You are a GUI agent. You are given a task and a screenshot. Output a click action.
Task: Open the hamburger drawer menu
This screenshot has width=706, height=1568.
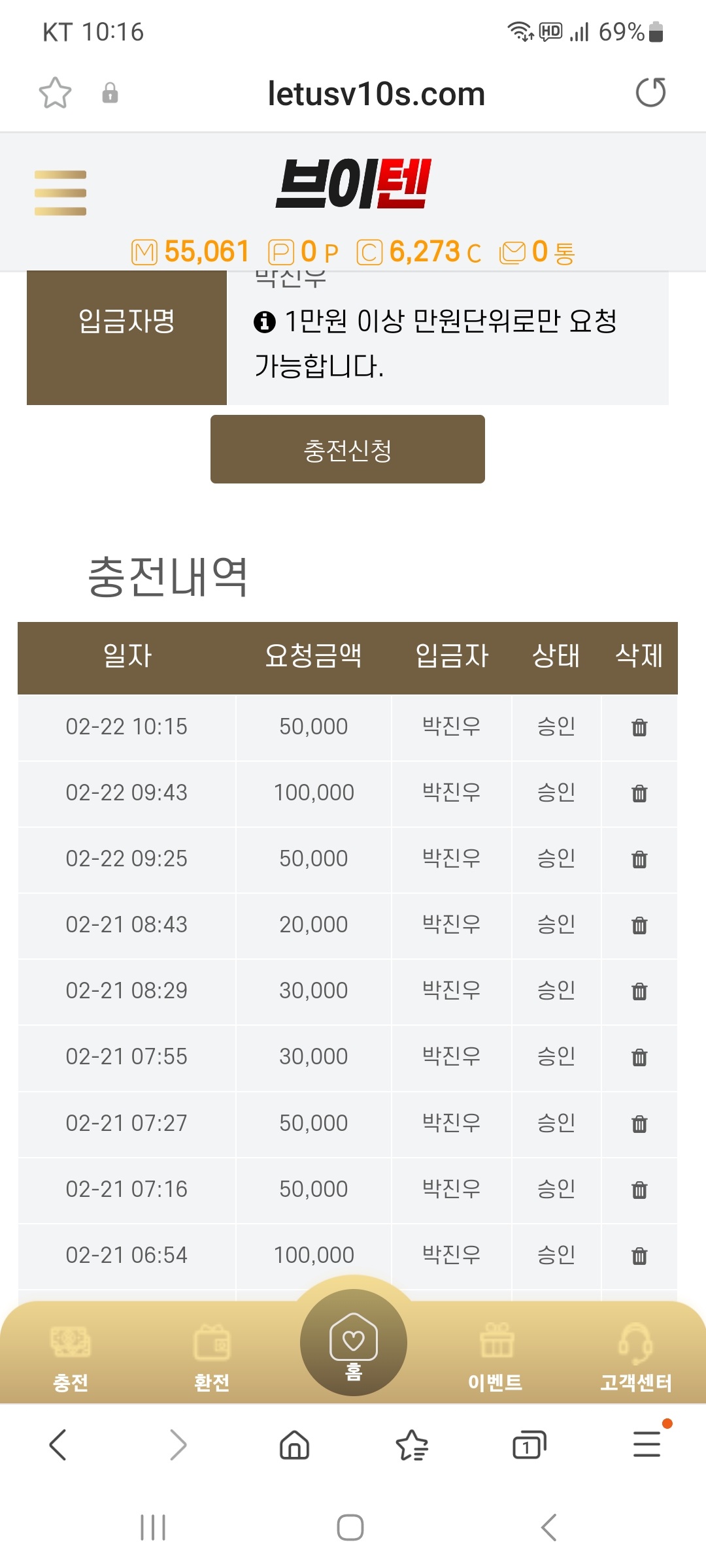pyautogui.click(x=60, y=193)
